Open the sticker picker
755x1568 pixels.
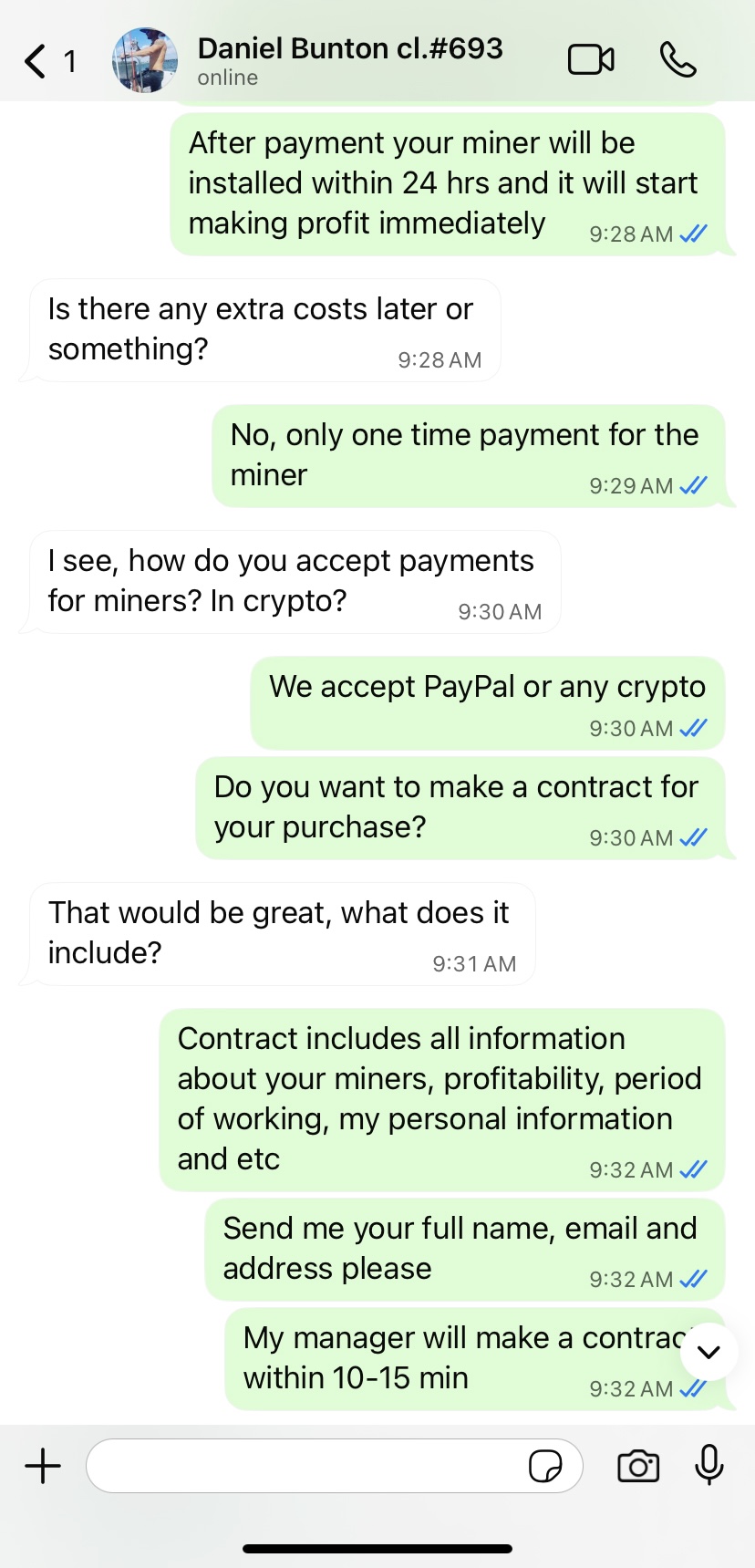(x=545, y=1466)
